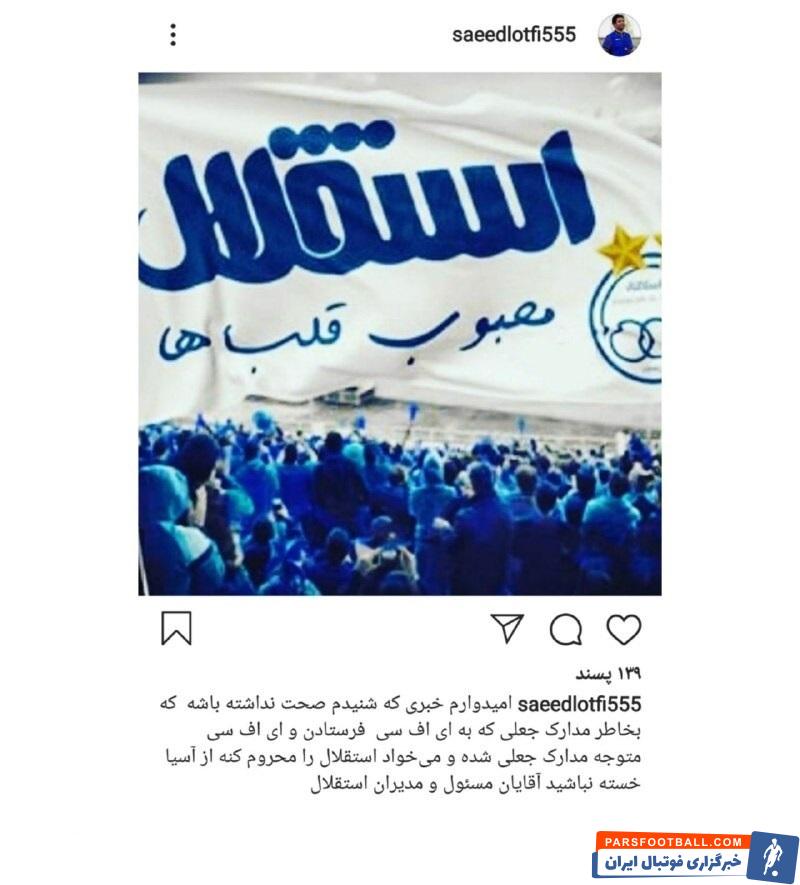Open comments with the speech bubble icon
Image resolution: width=800 pixels, height=885 pixels.
[x=566, y=629]
